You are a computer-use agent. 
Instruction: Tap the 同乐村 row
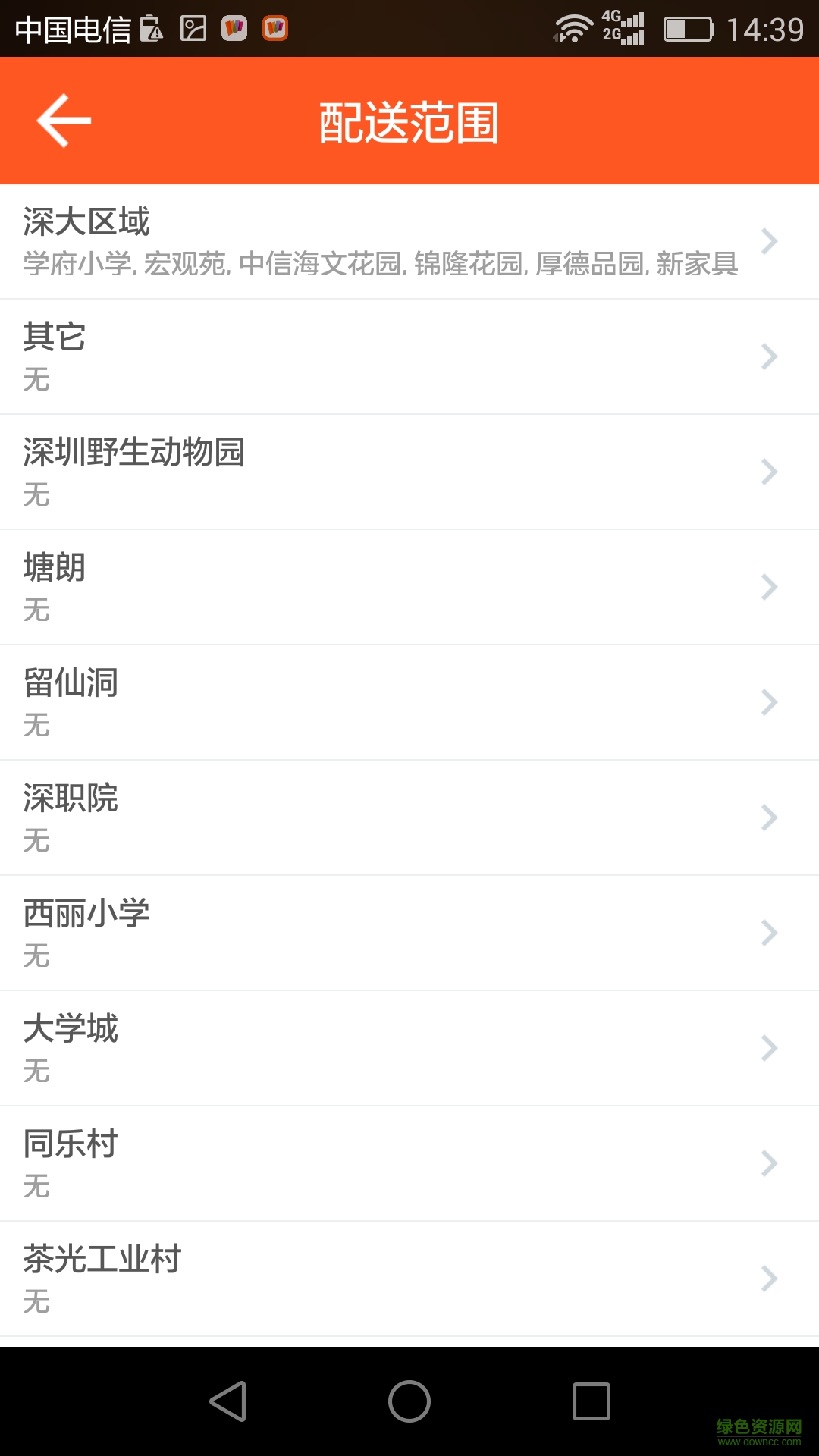(x=409, y=1164)
